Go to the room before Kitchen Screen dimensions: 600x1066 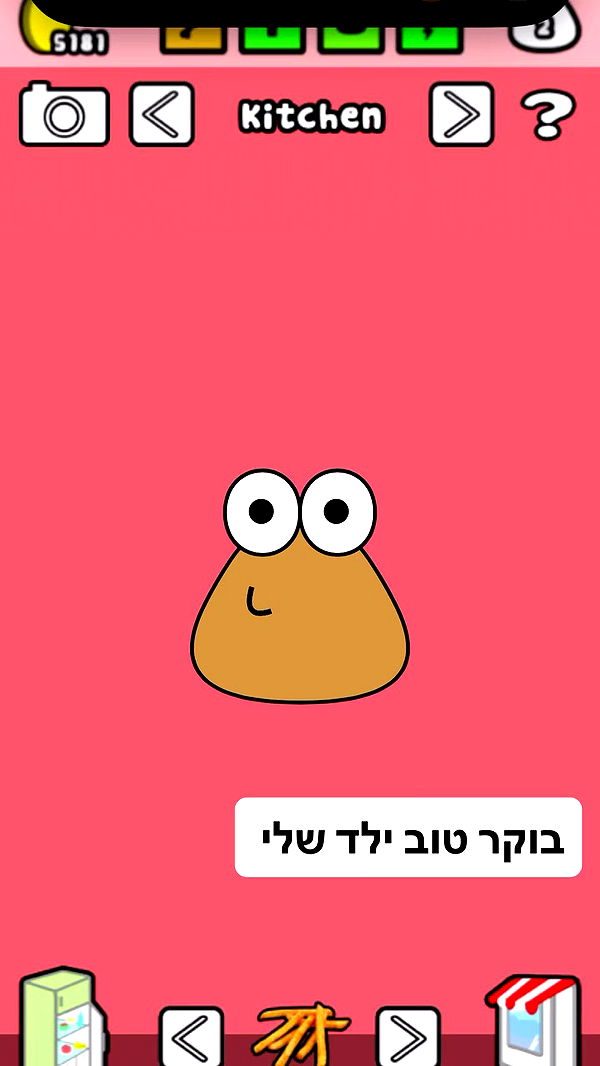[x=161, y=115]
